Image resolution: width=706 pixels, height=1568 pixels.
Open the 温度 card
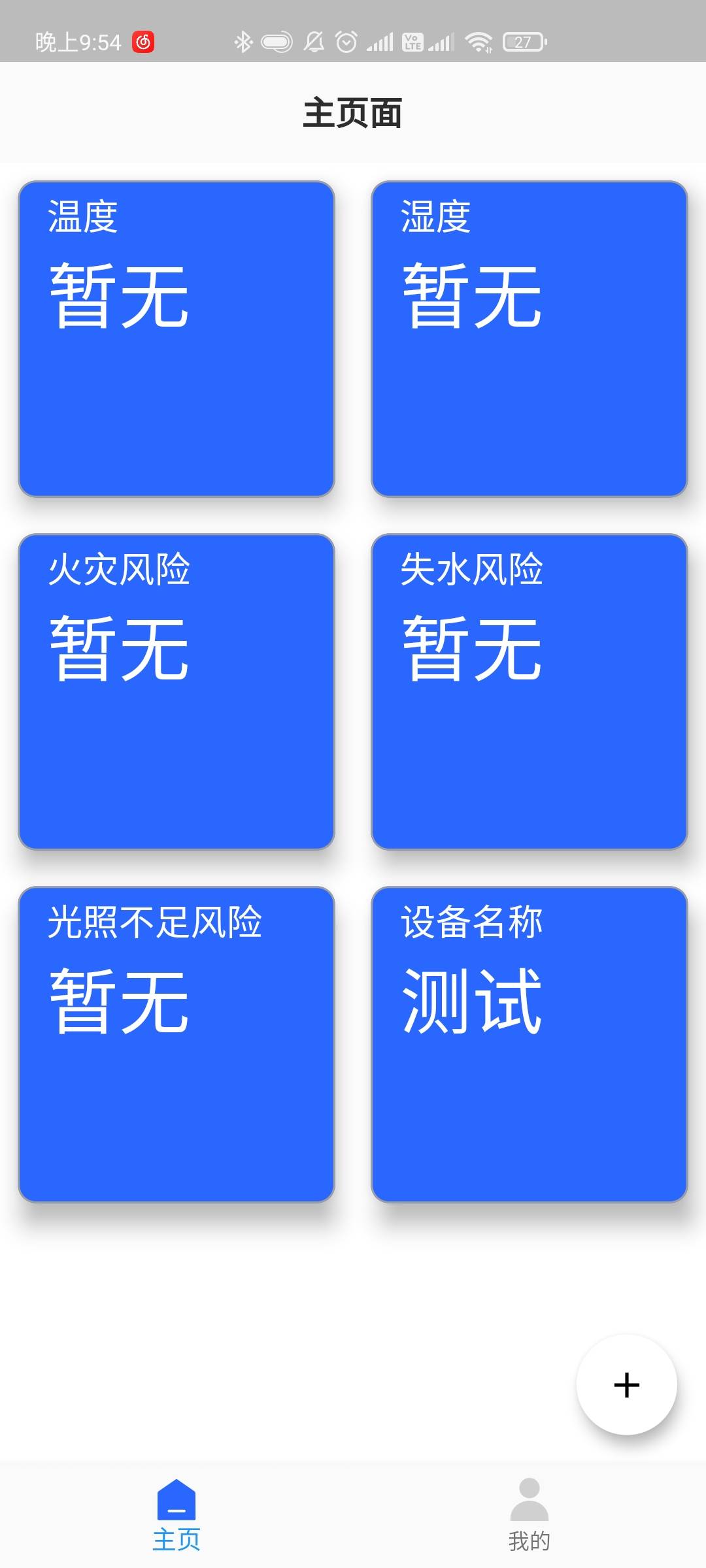(x=176, y=339)
